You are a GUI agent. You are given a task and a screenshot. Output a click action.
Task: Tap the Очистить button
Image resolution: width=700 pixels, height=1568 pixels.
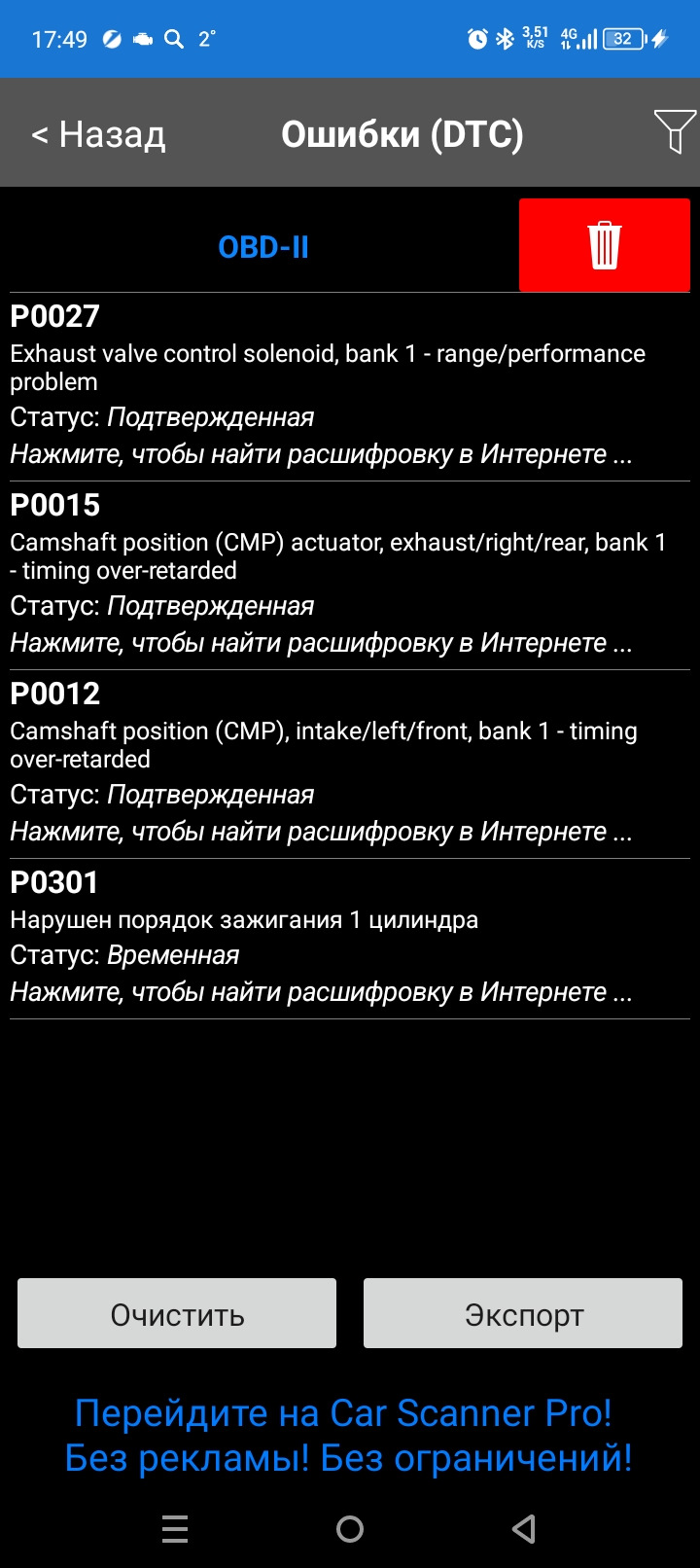point(177,1313)
